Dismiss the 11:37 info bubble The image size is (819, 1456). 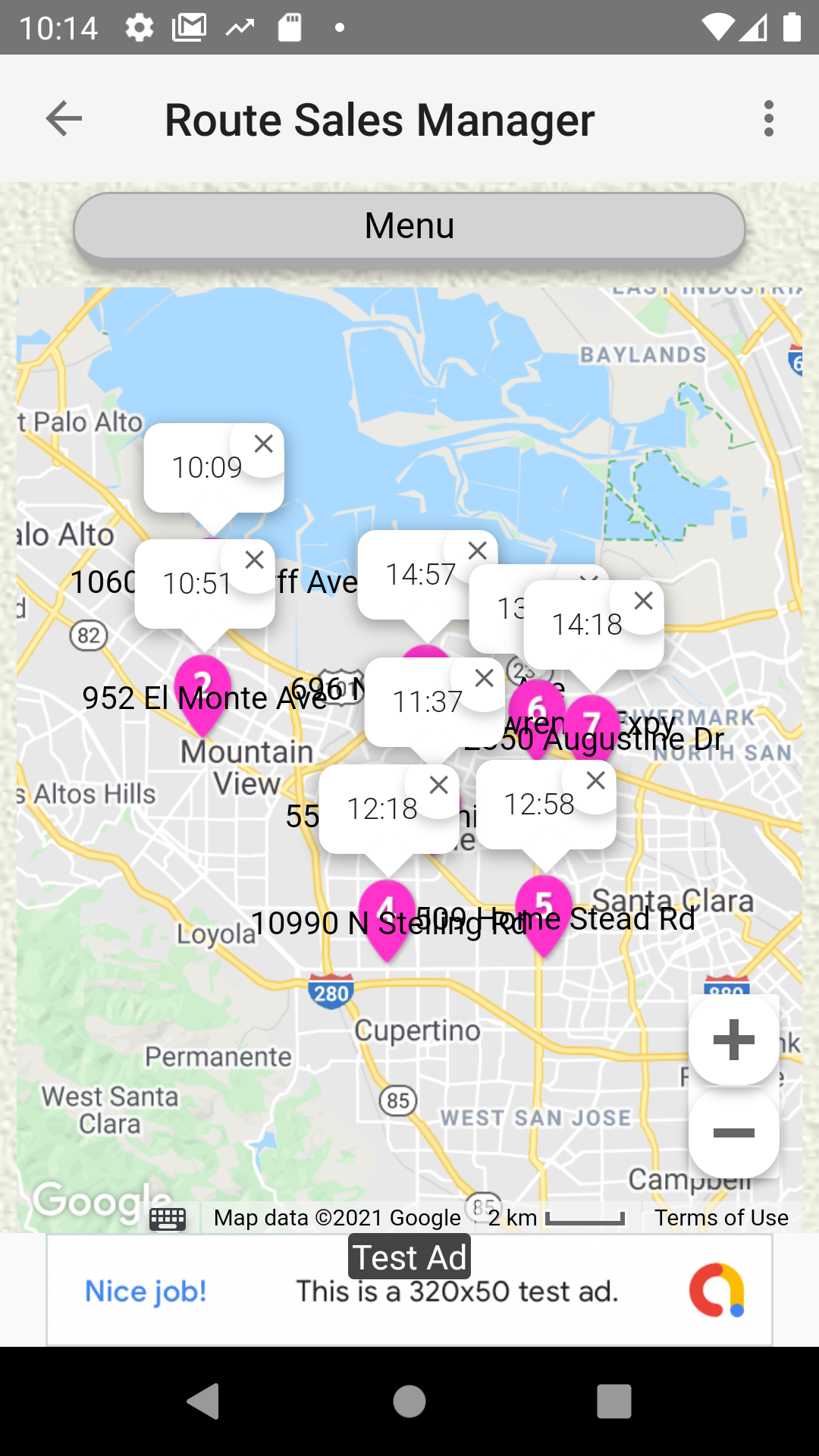484,679
